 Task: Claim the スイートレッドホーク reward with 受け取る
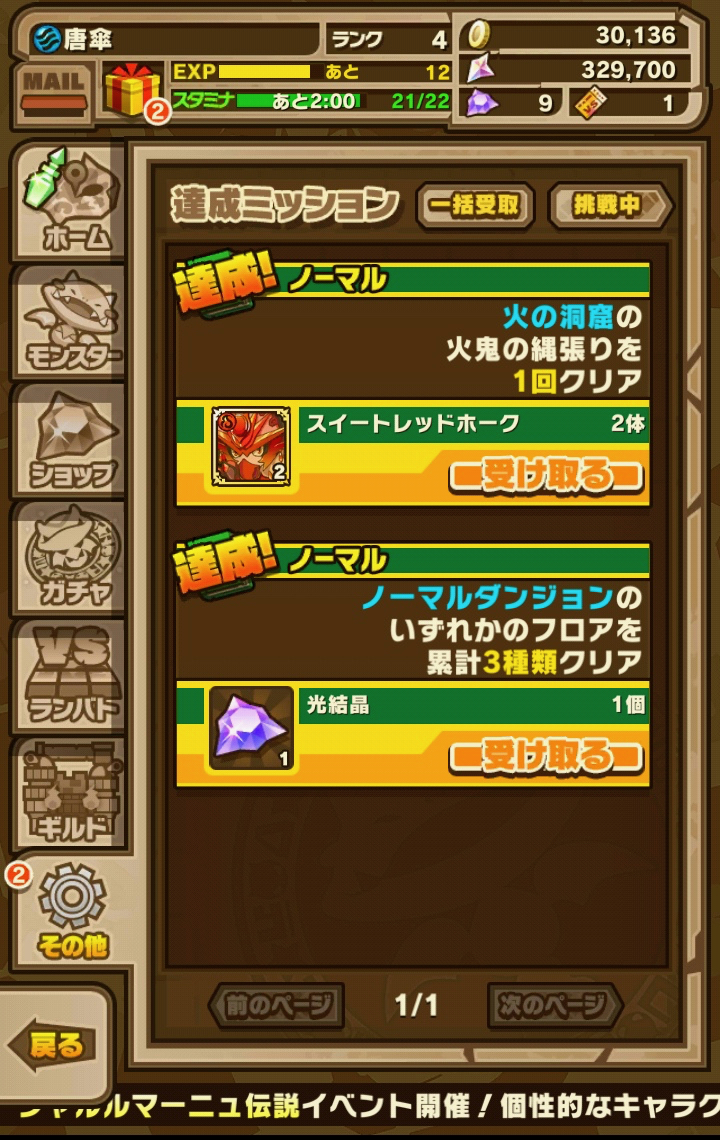pos(545,476)
